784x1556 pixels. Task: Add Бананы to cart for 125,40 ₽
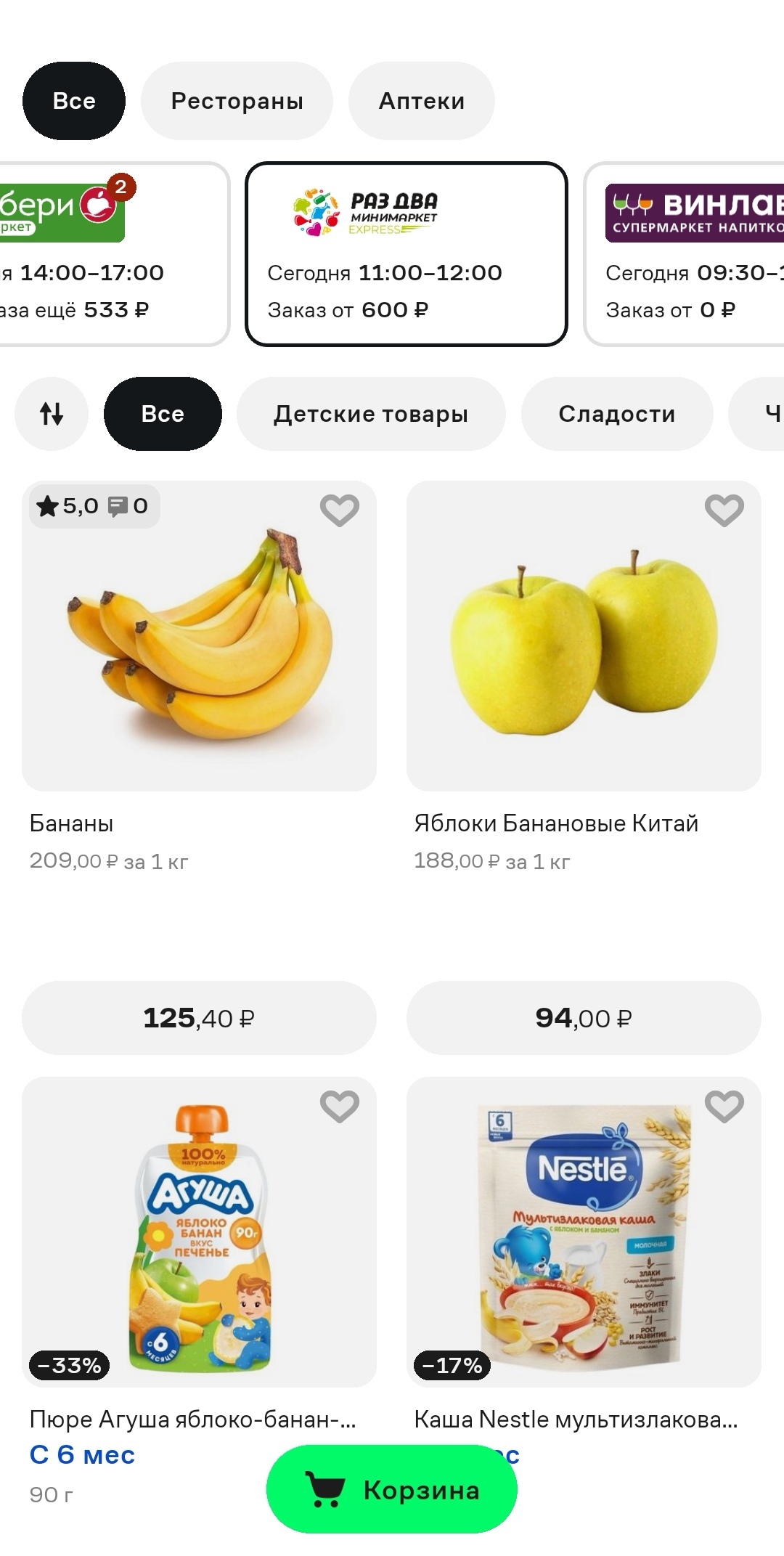pyautogui.click(x=199, y=1018)
